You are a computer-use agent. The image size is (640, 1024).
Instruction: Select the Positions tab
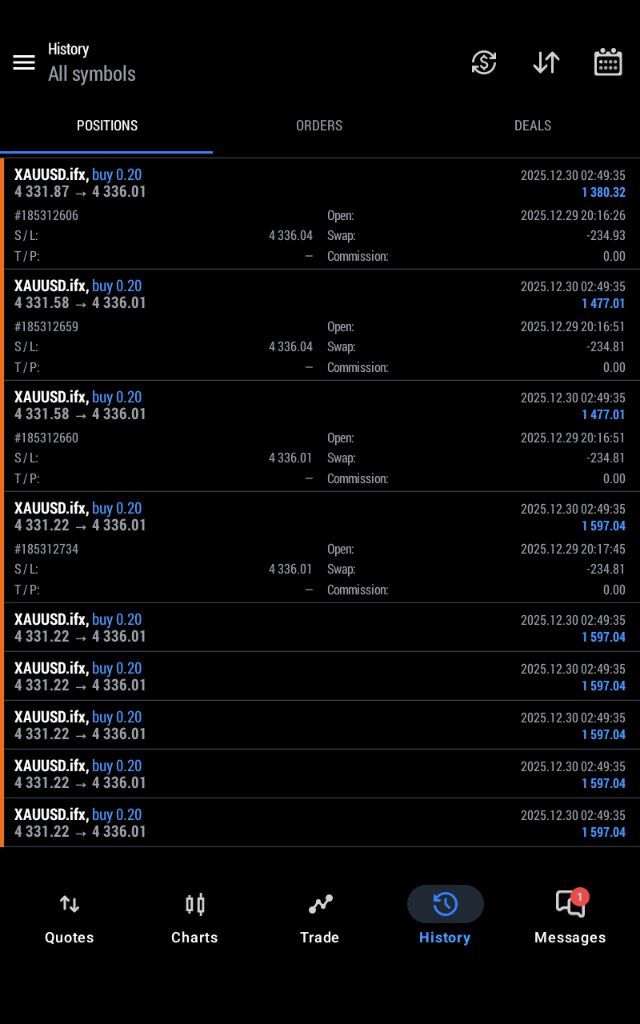(x=107, y=126)
